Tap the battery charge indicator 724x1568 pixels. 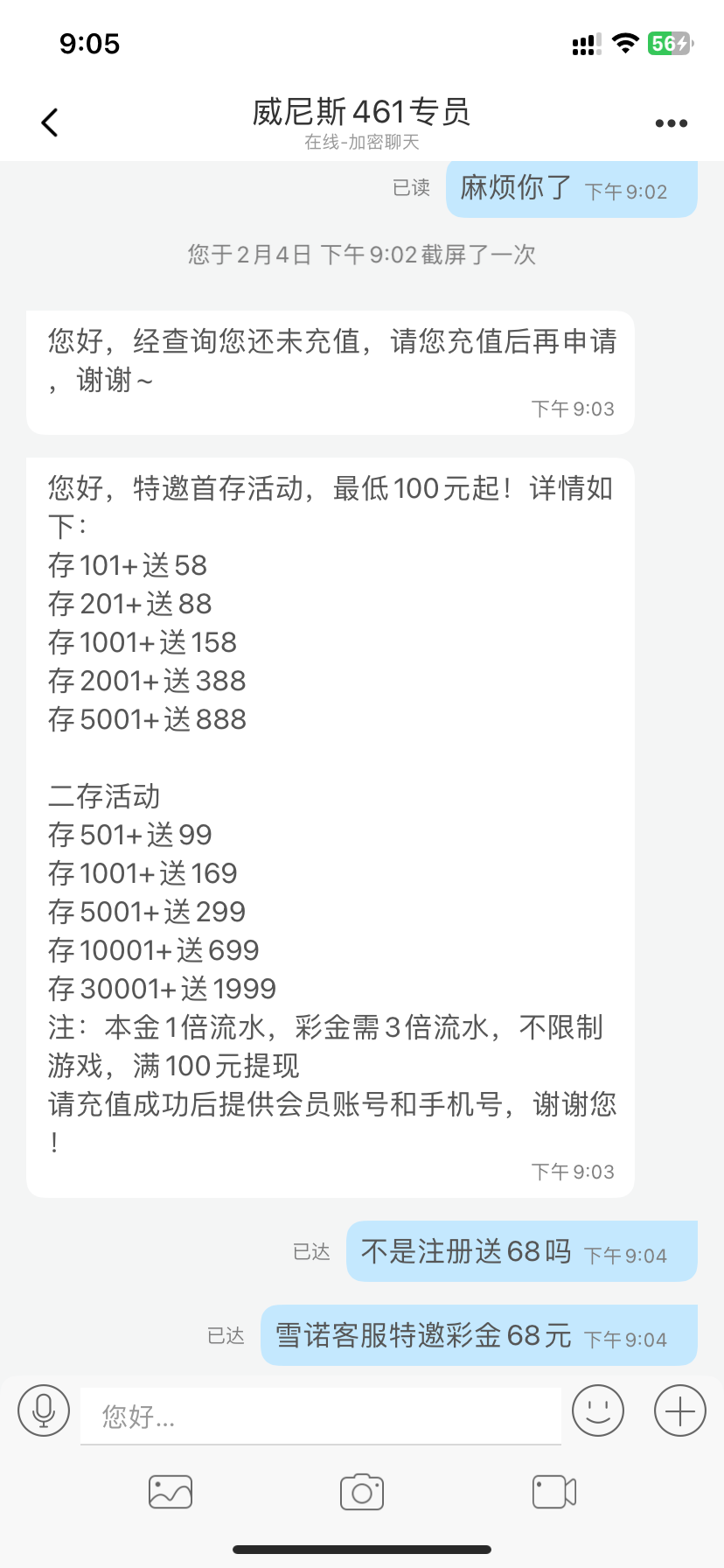tap(670, 43)
